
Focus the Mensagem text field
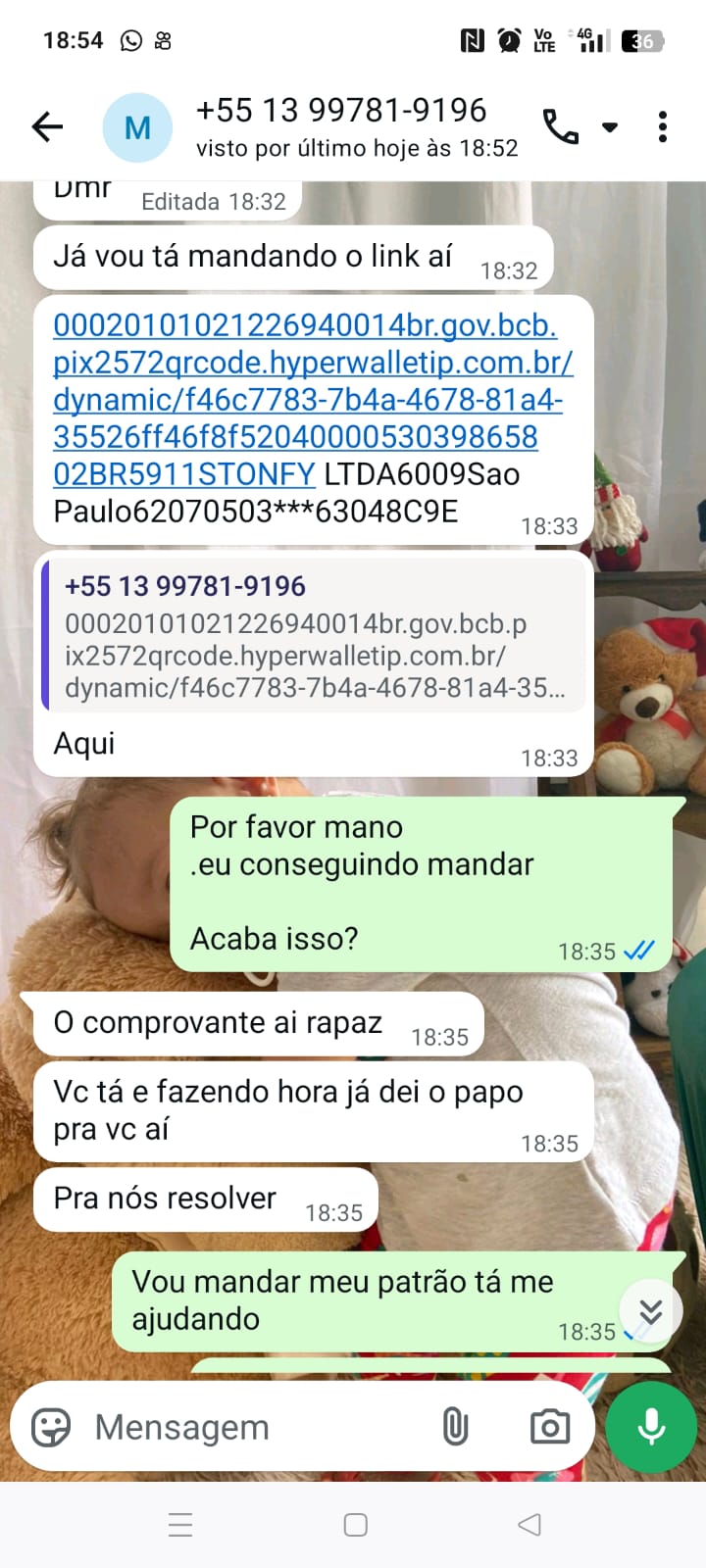tap(255, 1427)
